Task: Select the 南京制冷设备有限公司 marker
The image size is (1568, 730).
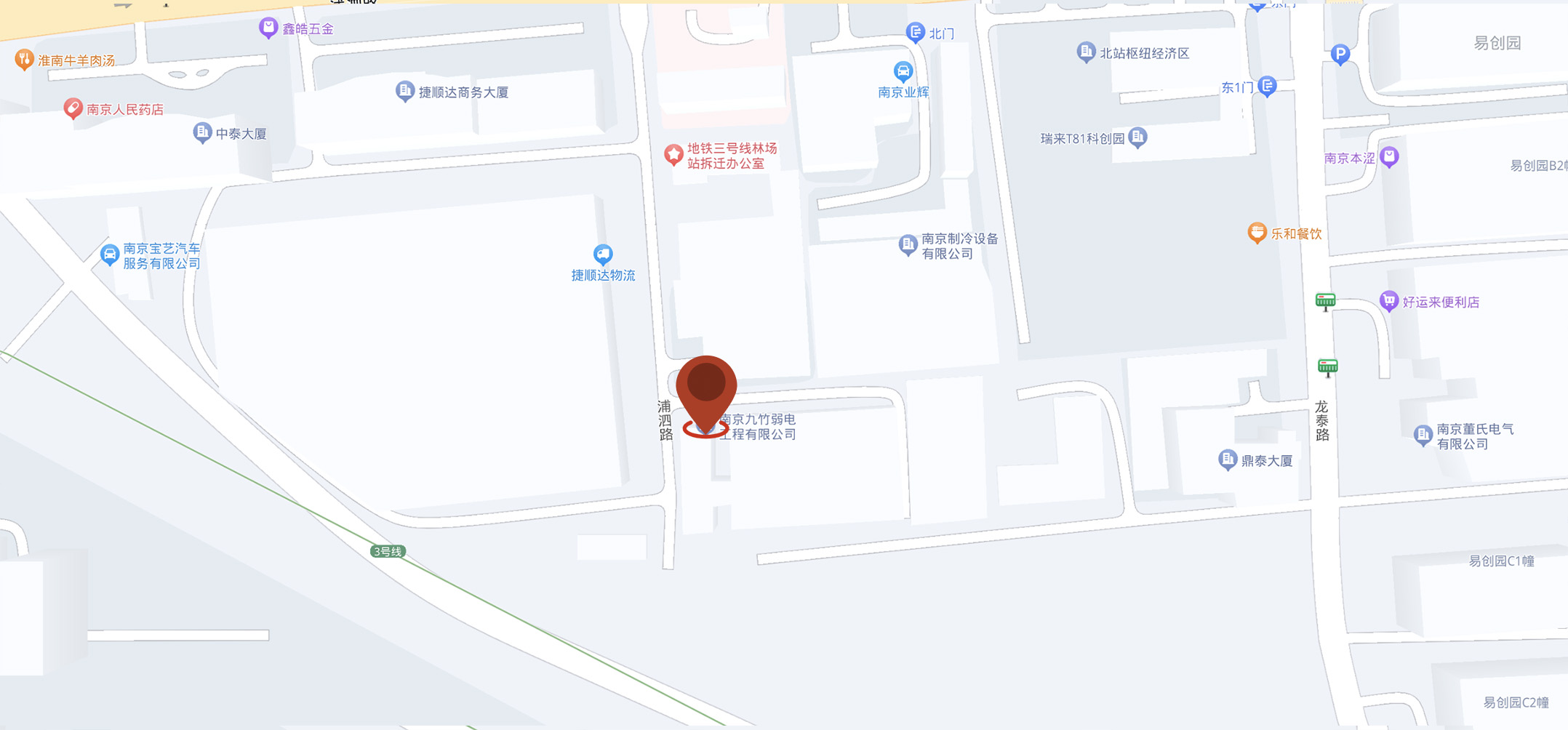Action: (907, 244)
